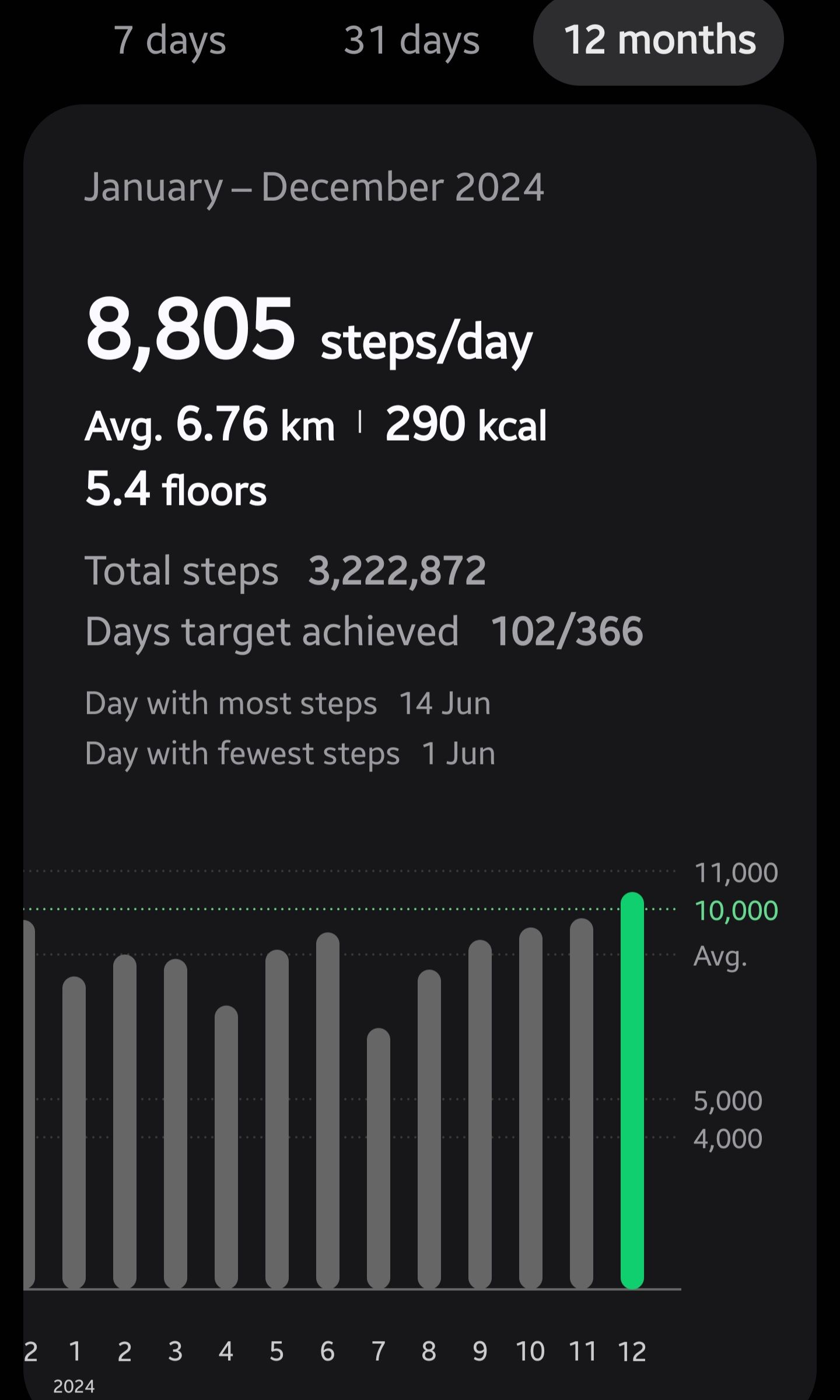Open Day with most steps 14 Jun

point(287,703)
